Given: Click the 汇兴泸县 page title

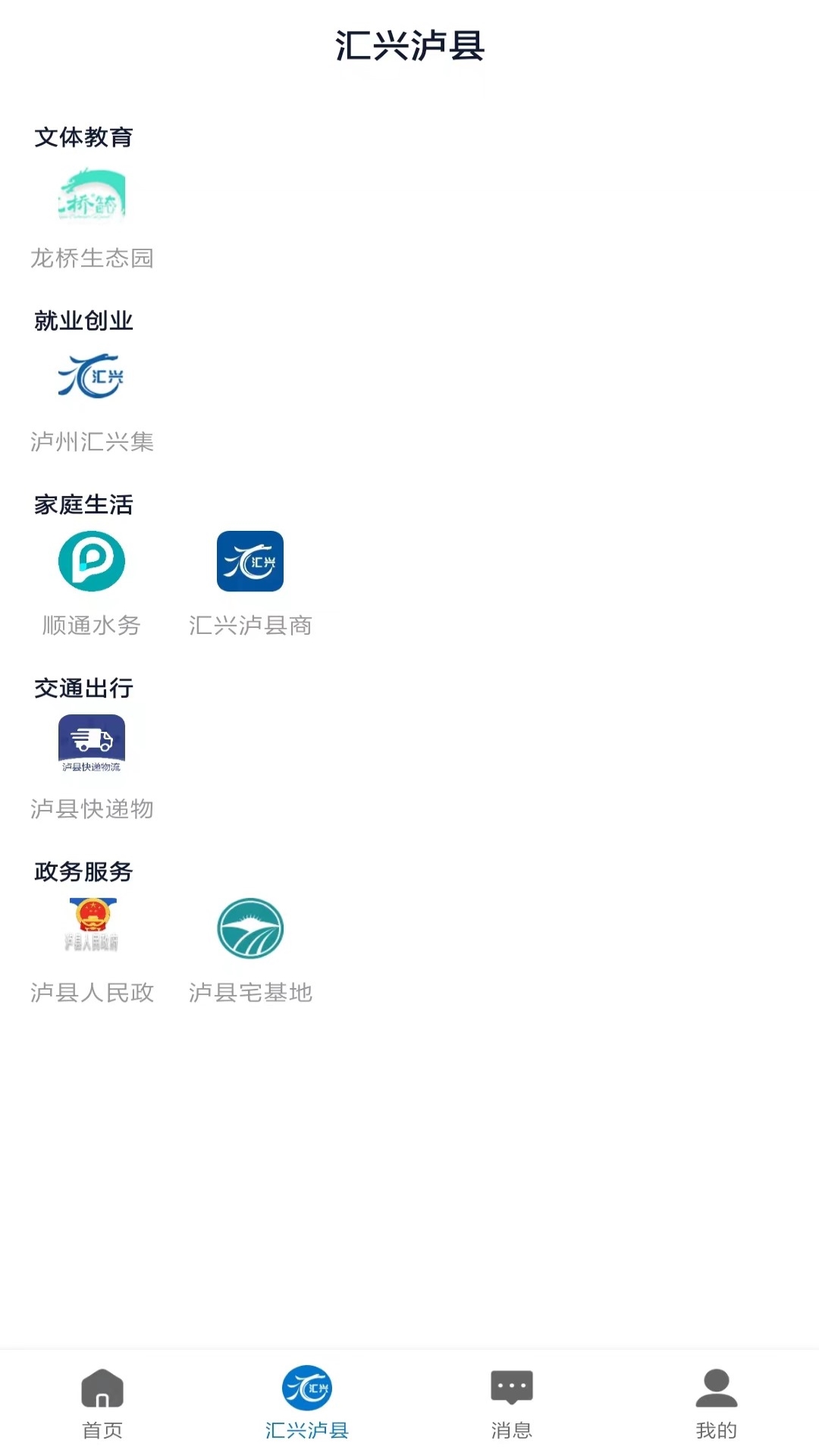Looking at the screenshot, I should pyautogui.click(x=409, y=45).
